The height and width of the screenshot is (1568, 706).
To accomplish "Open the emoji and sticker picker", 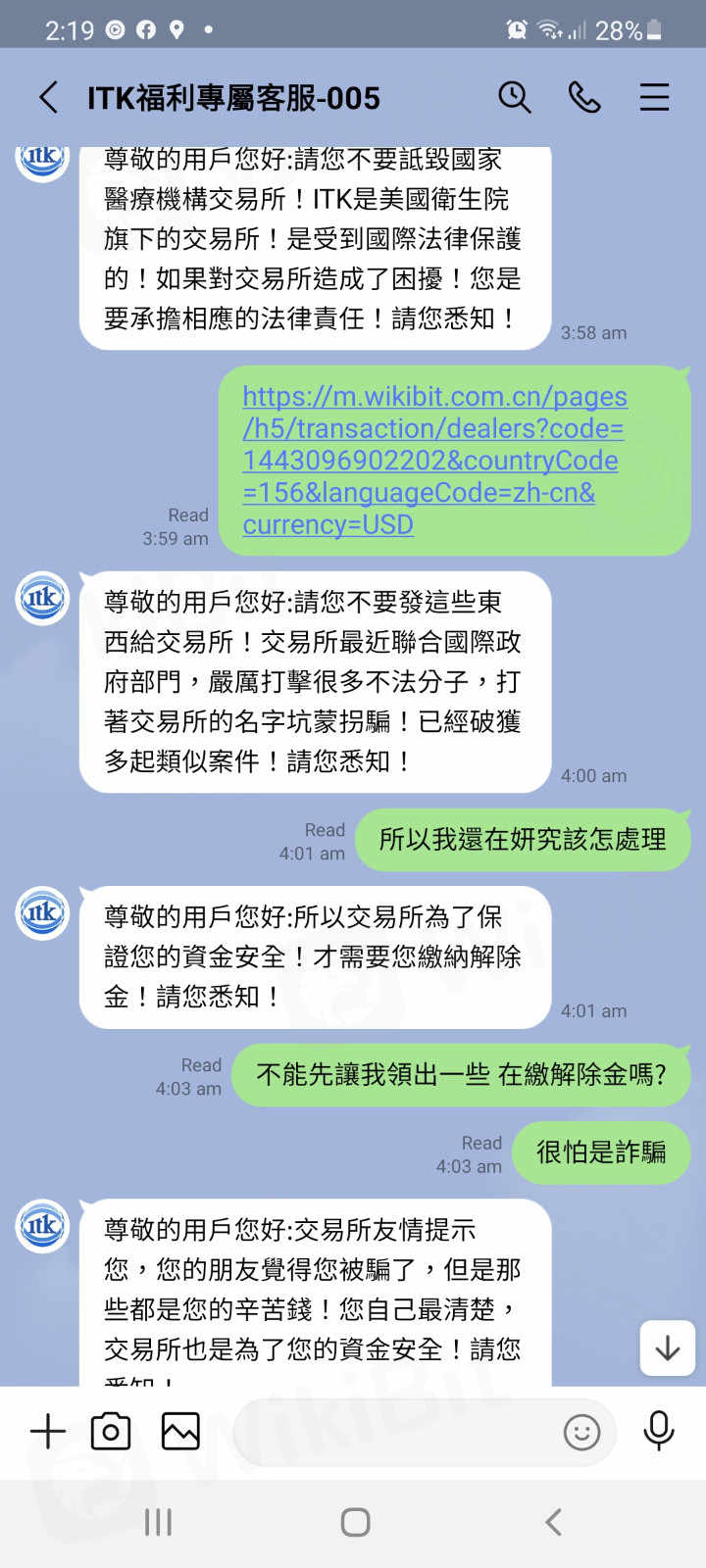I will point(581,1432).
